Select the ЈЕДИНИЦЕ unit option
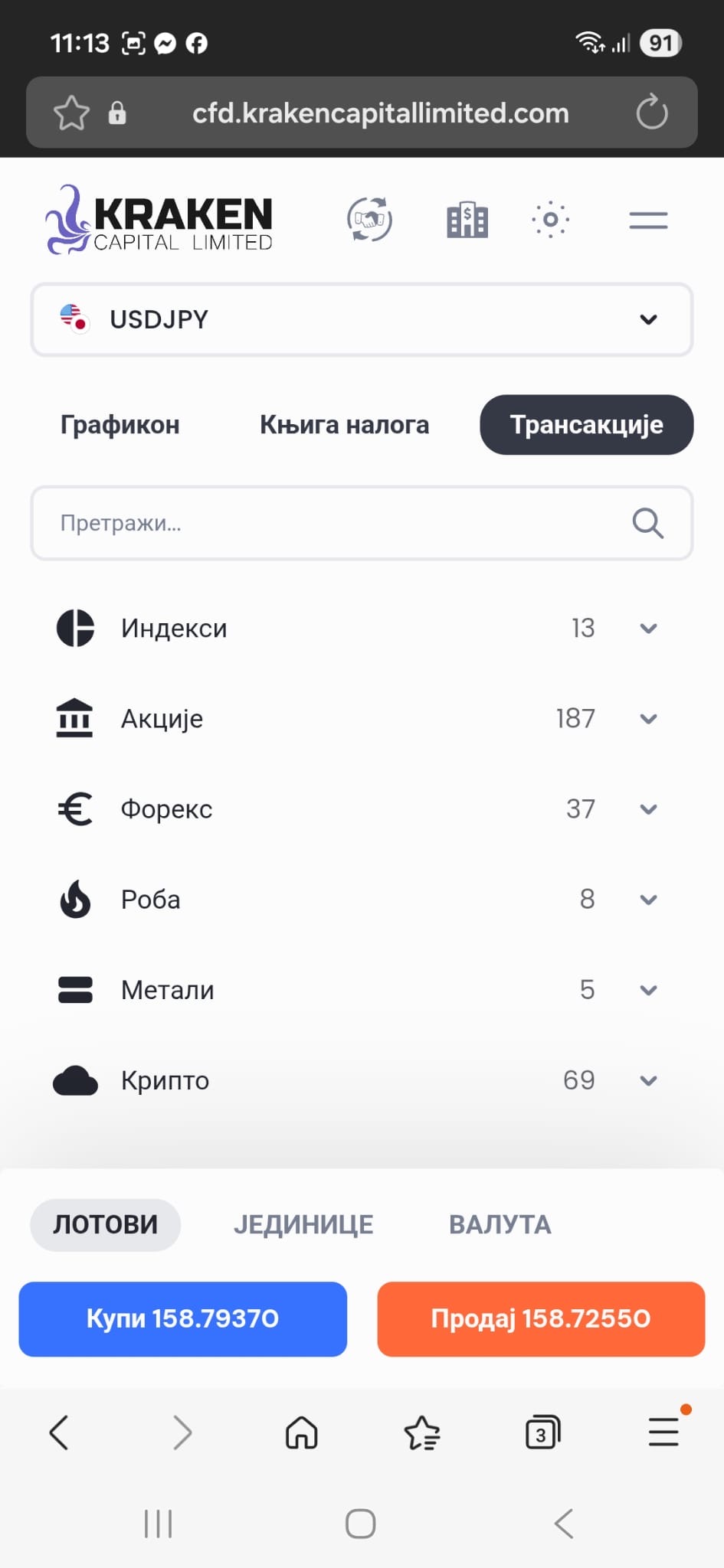The height and width of the screenshot is (1568, 724). 303,1224
